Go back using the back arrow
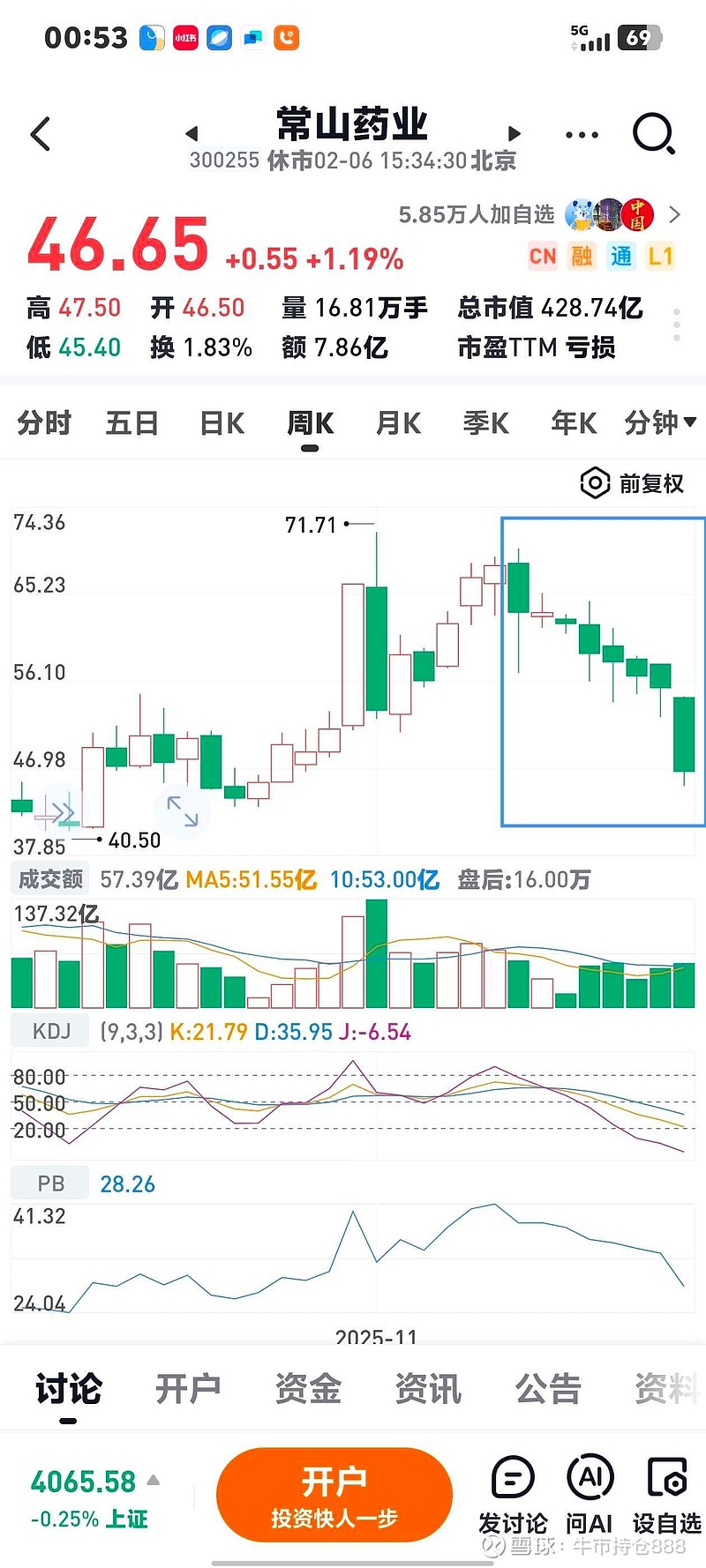The image size is (706, 1568). 39,133
